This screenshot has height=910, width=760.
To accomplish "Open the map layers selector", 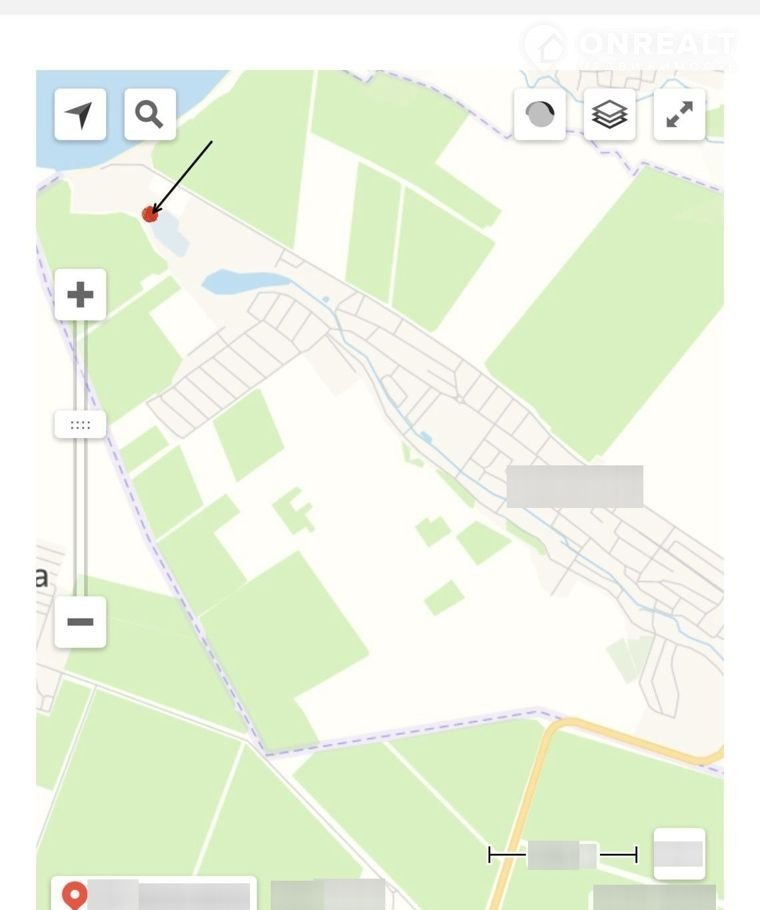I will point(610,115).
